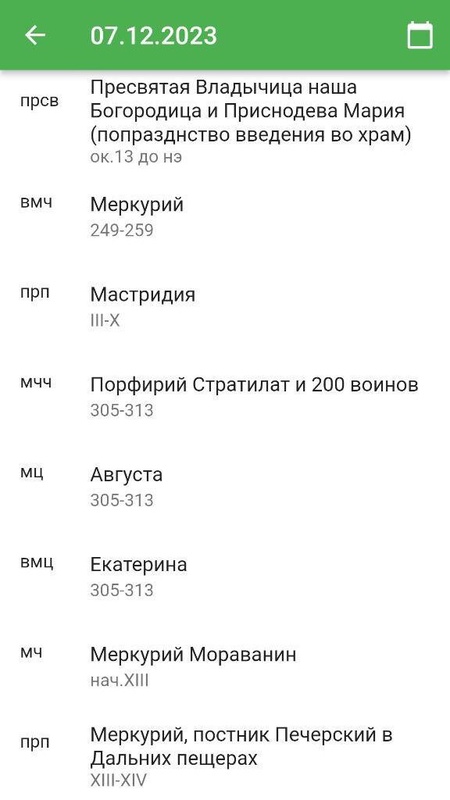Open the Августа entry

[225, 486]
